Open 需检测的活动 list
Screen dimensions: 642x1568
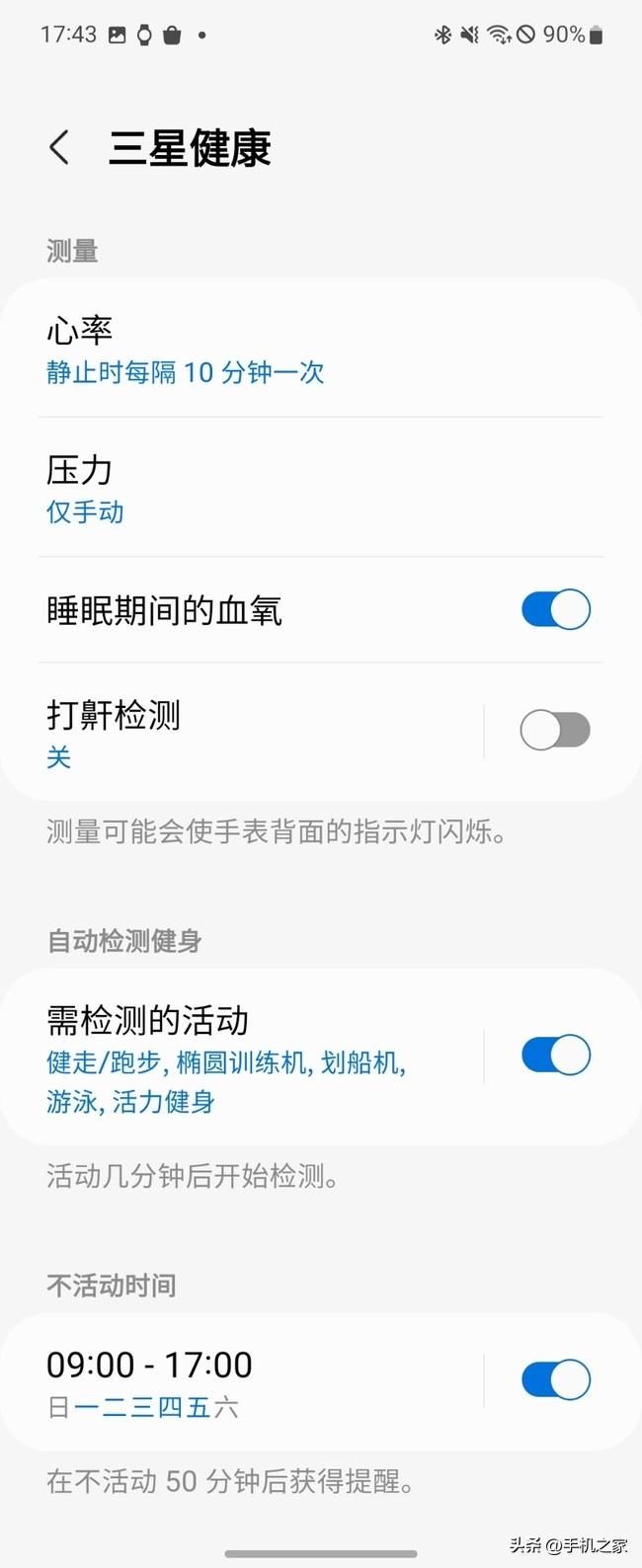[247, 1058]
